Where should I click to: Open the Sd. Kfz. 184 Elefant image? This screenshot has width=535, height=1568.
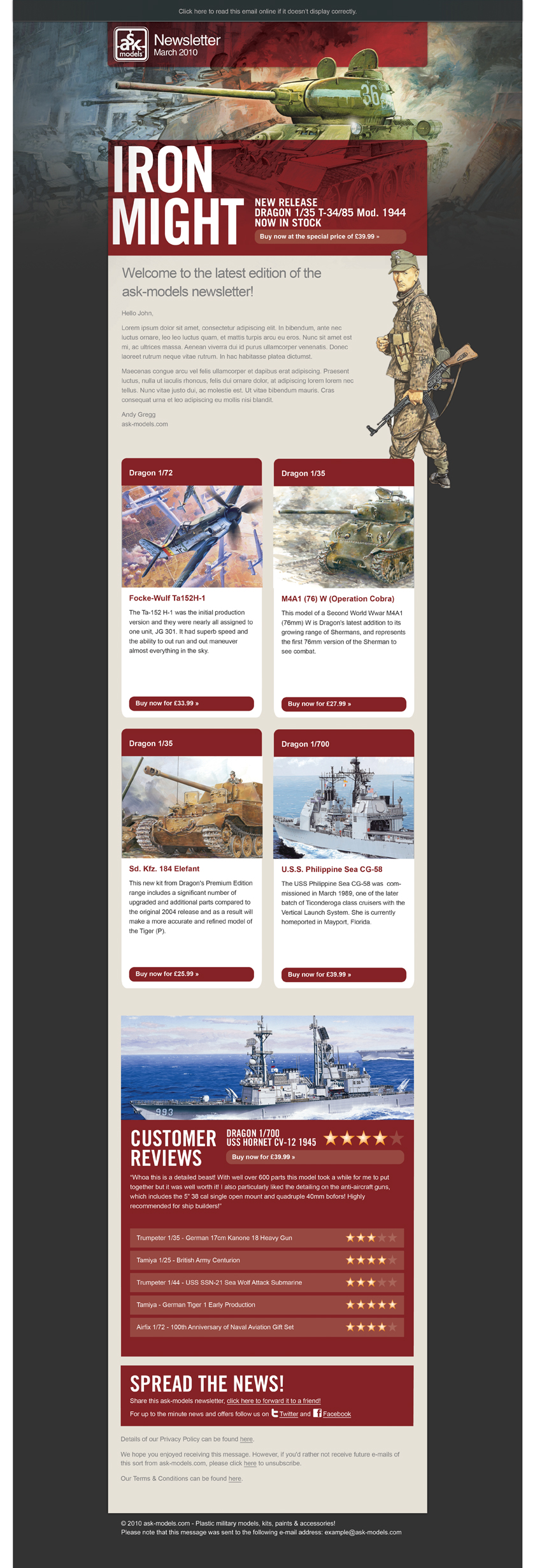click(192, 807)
